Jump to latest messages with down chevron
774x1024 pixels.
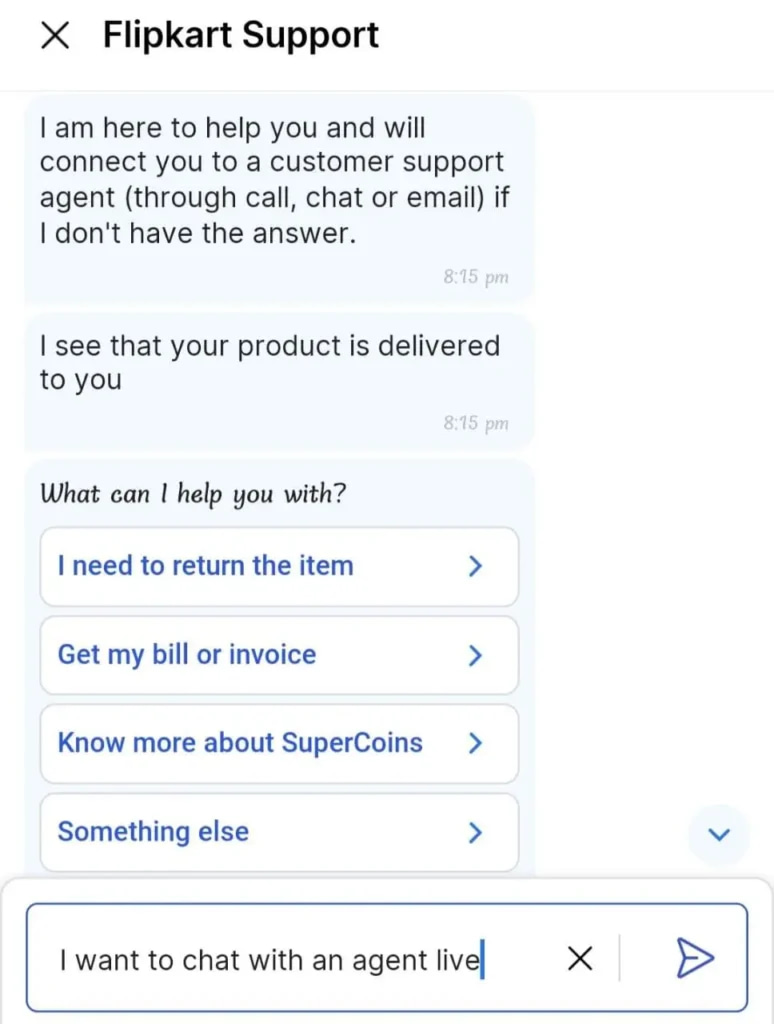click(x=719, y=835)
